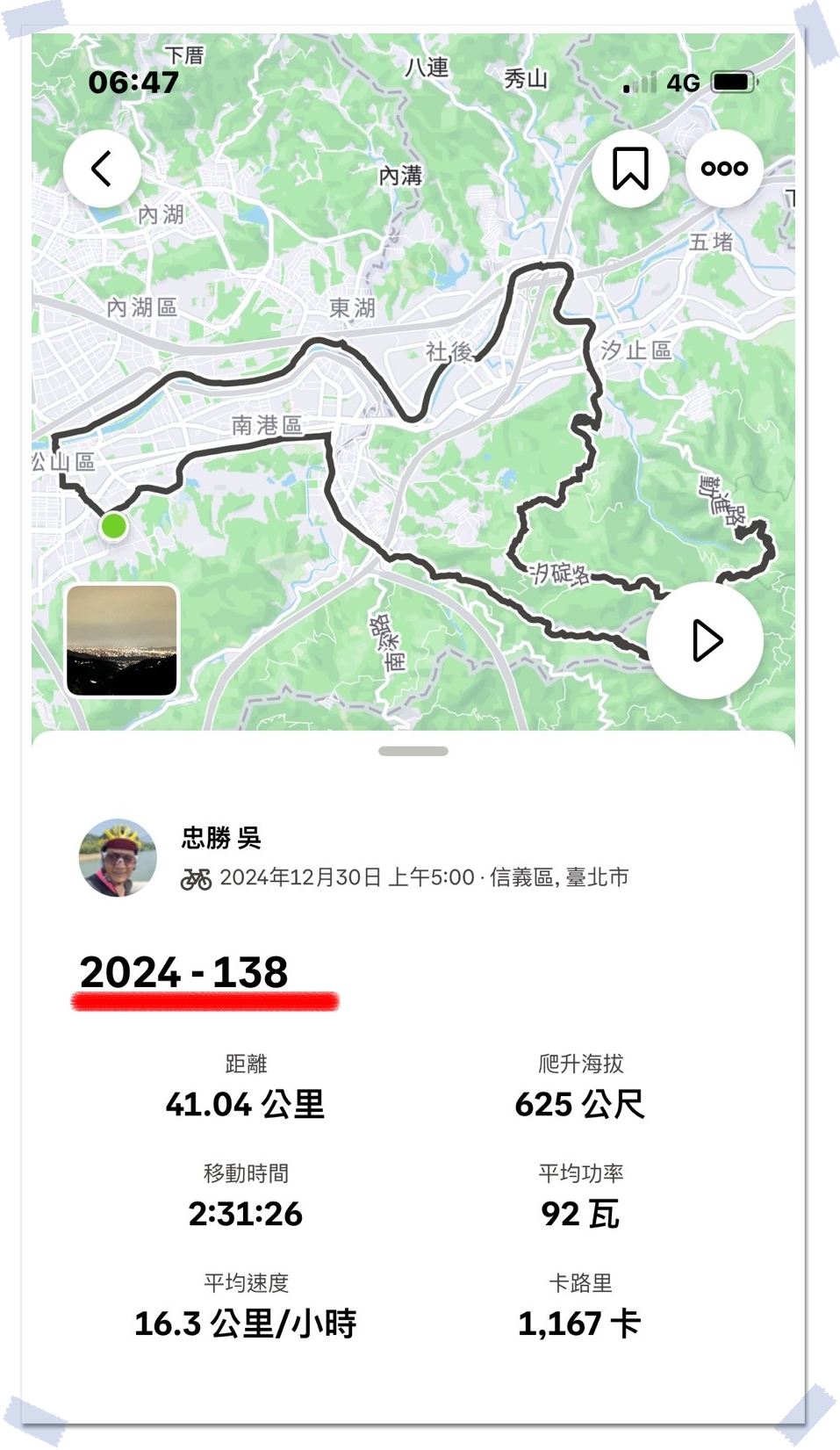Tap the sheet's grey drag handle

(413, 751)
